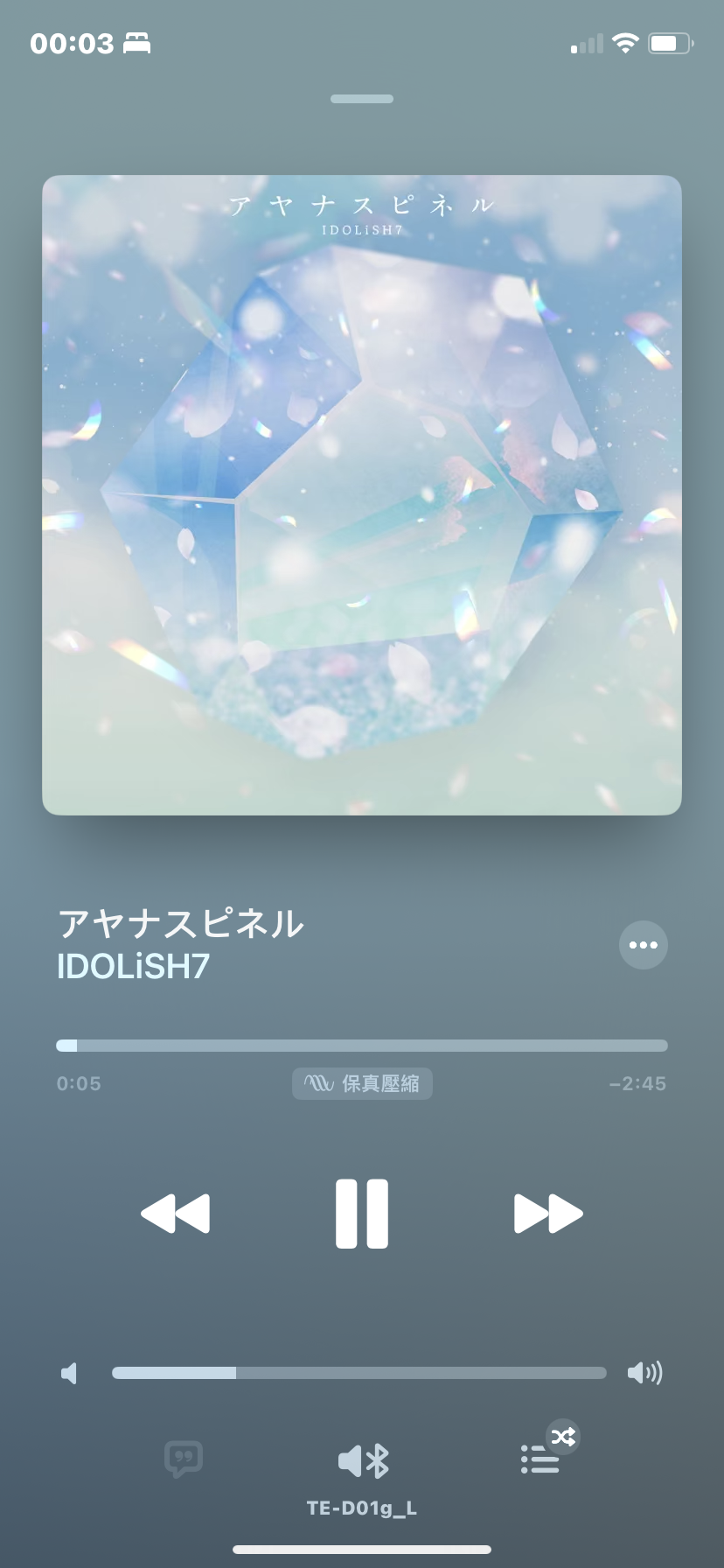Tap the playback progress bar
Screen dimensions: 724x1568
(x=362, y=1046)
